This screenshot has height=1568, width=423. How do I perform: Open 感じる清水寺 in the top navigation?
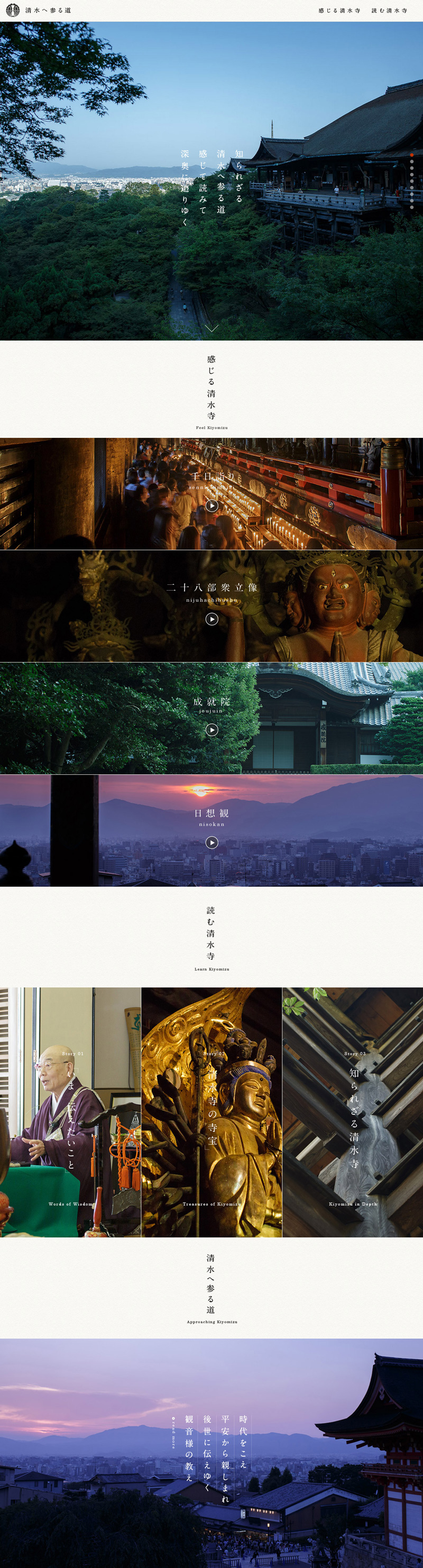coord(339,11)
